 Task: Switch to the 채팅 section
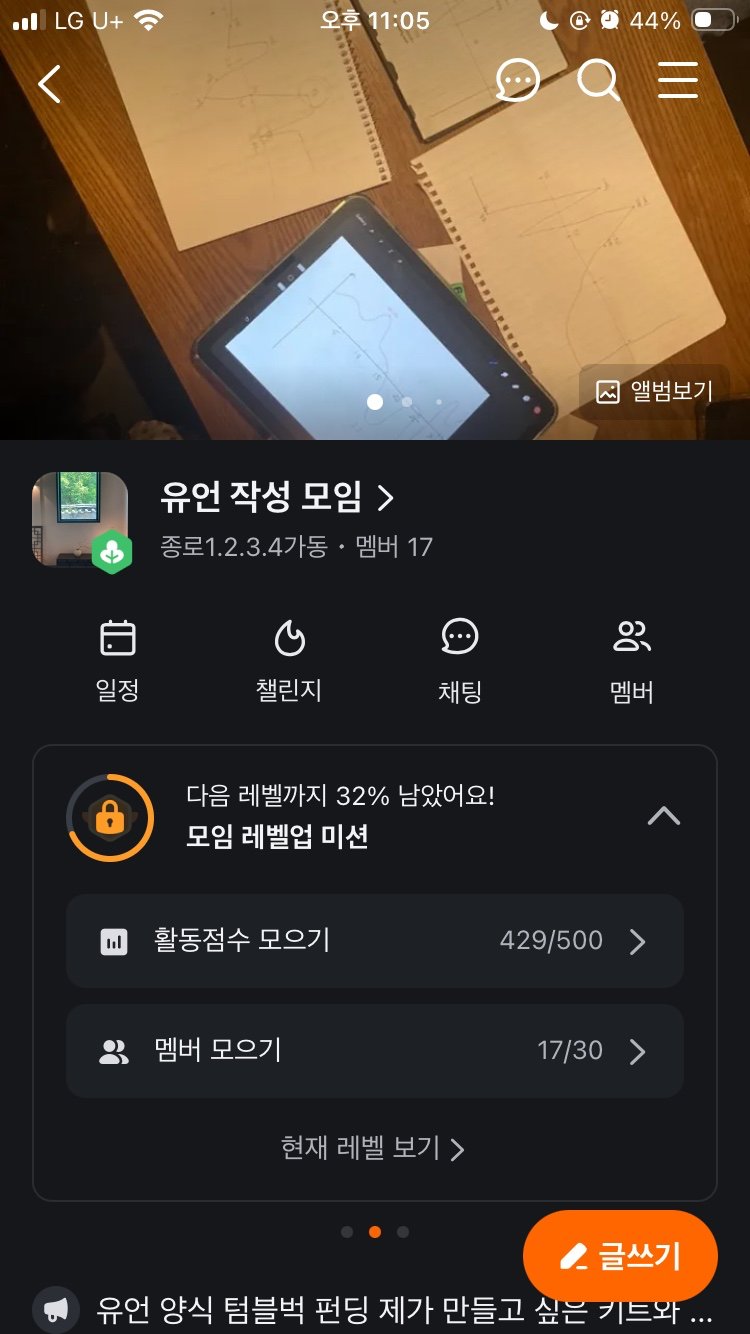click(460, 660)
